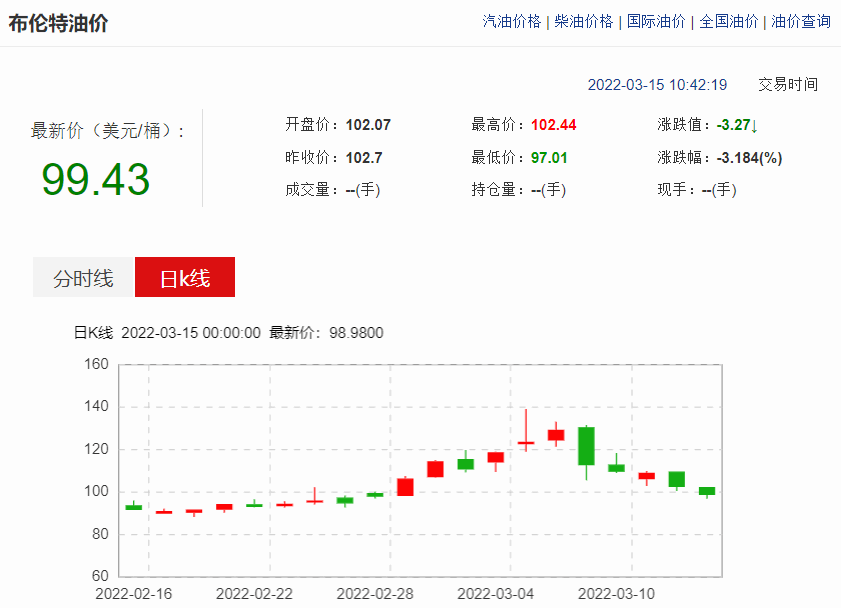
Task: Go to 国际油价 page
Action: 656,21
